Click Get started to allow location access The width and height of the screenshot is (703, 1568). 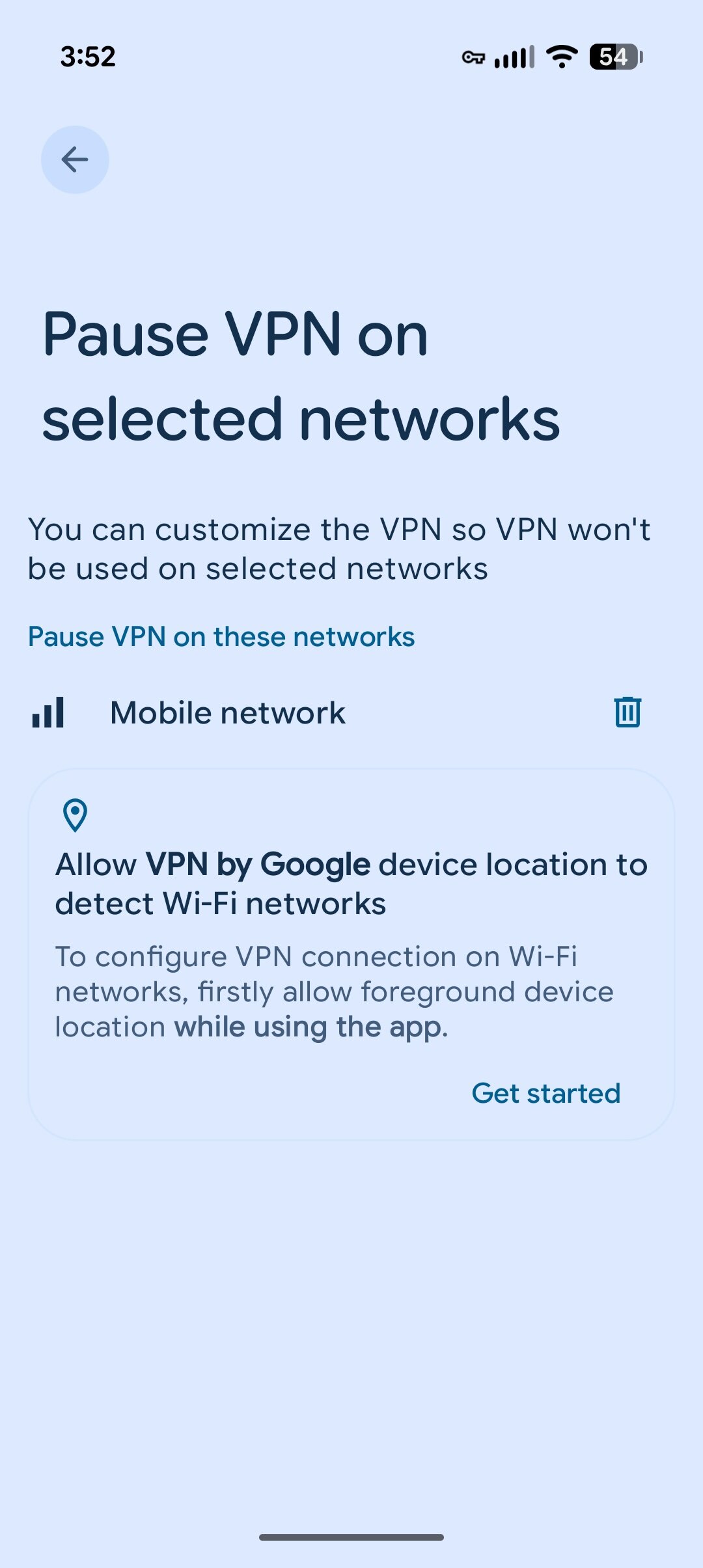tap(545, 1093)
